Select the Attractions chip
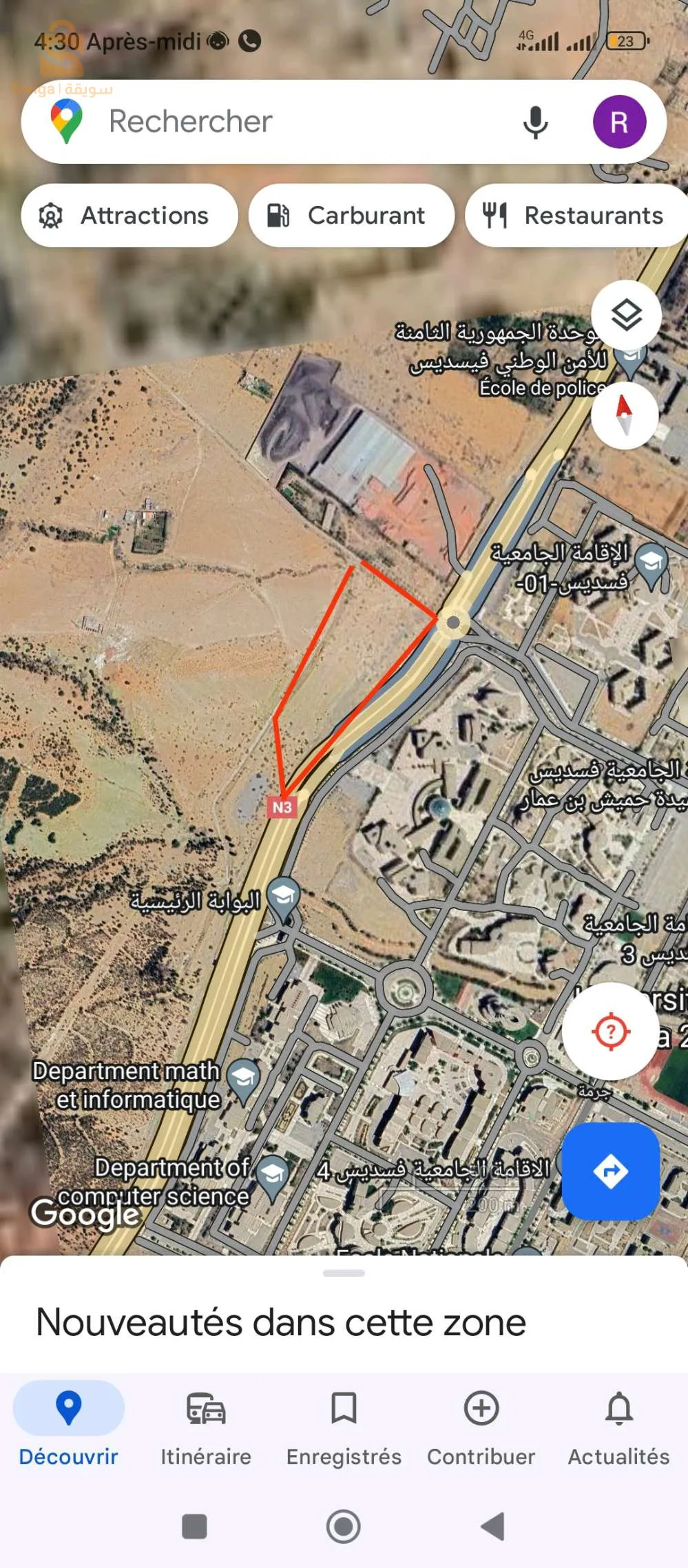Viewport: 688px width, 1568px height. (129, 216)
